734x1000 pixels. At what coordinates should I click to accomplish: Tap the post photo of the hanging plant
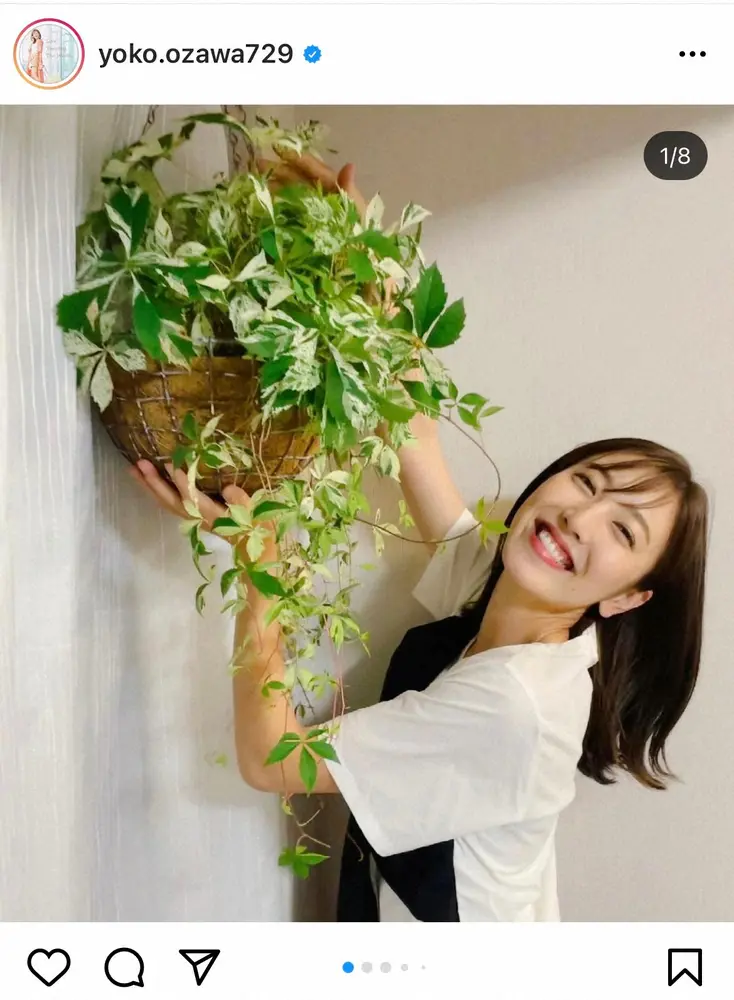point(367,513)
